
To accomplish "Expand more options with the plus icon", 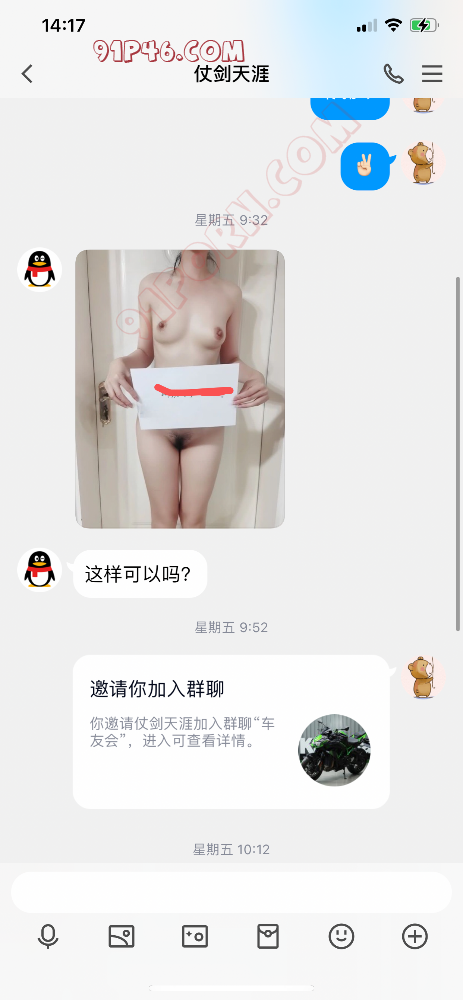I will pos(415,936).
